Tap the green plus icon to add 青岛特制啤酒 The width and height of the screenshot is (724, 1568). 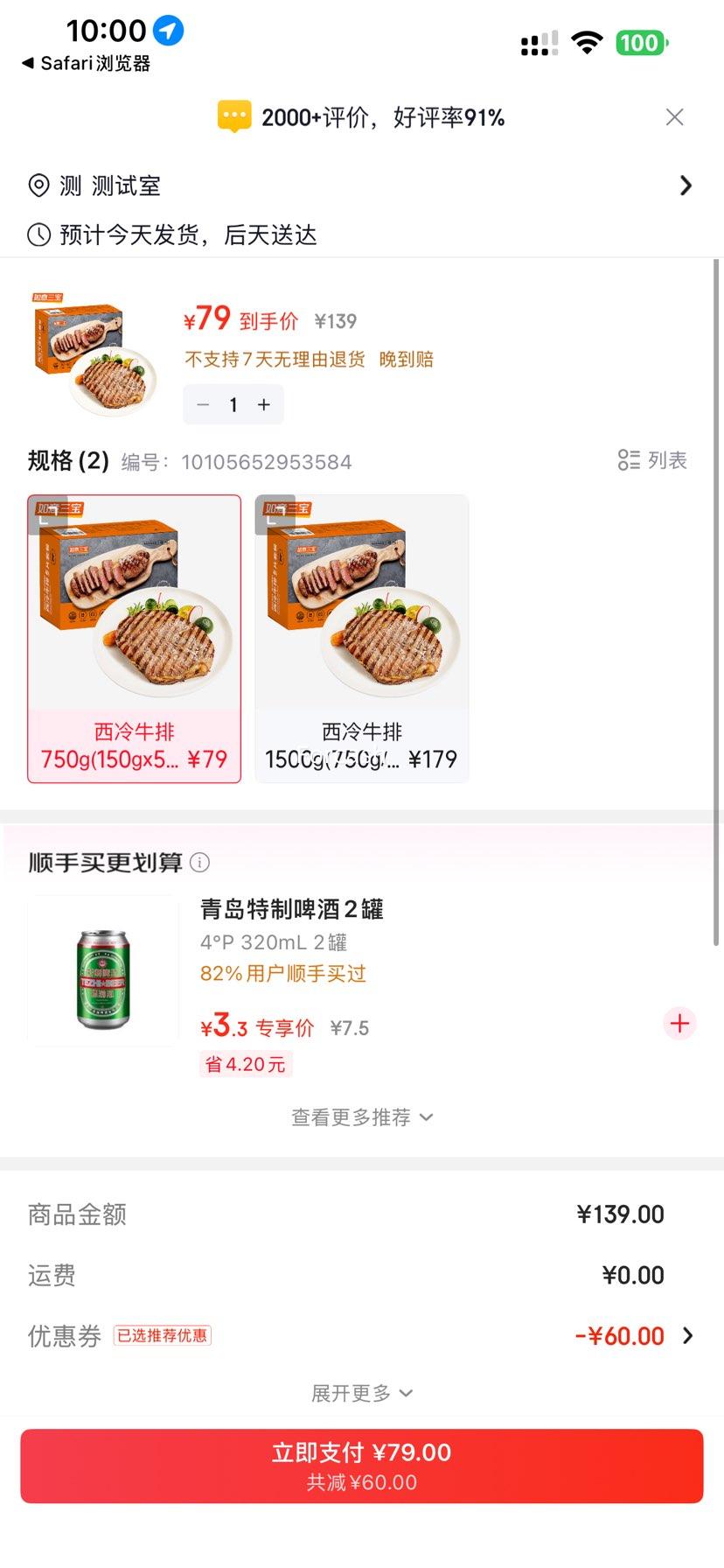(679, 1023)
